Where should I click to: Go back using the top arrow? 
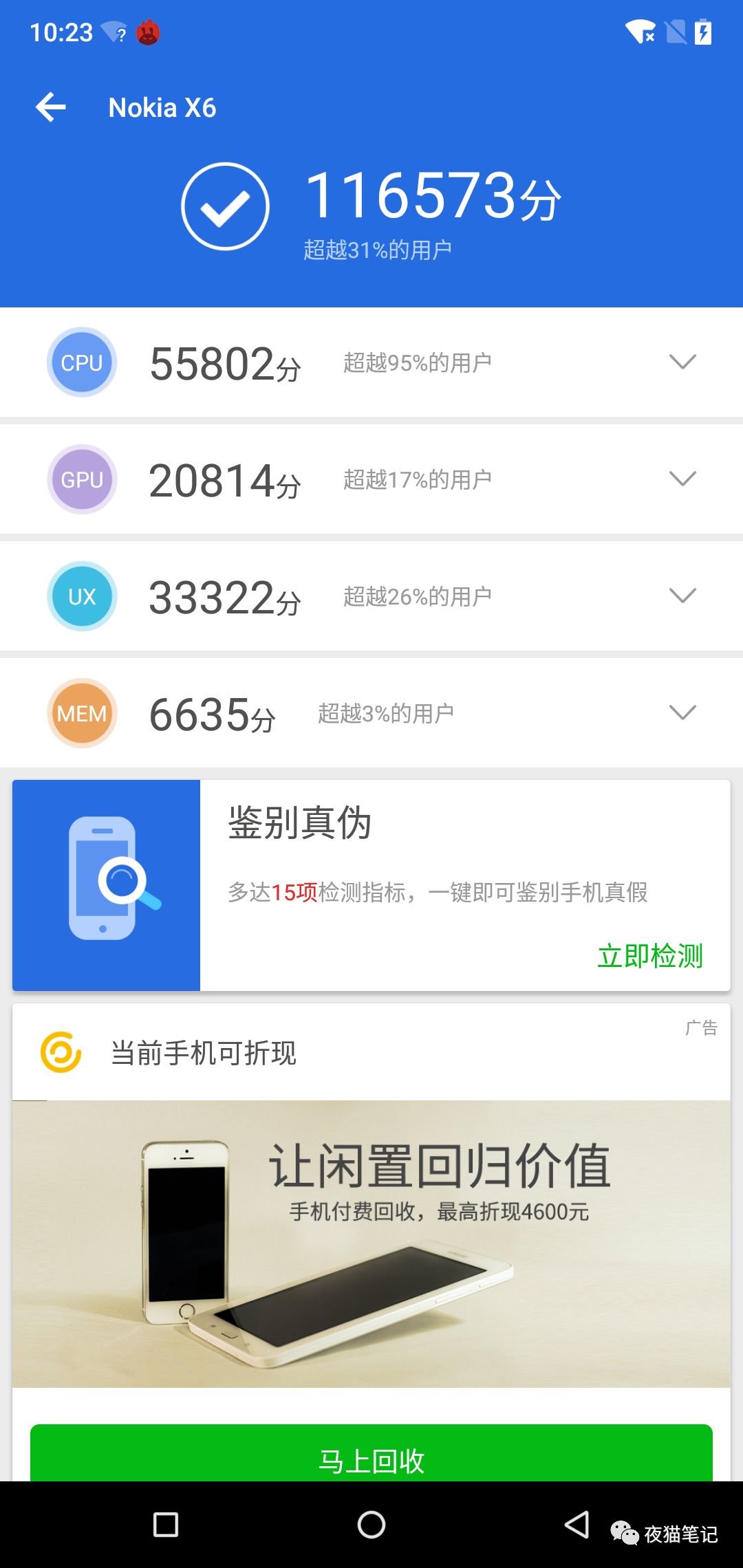[51, 107]
